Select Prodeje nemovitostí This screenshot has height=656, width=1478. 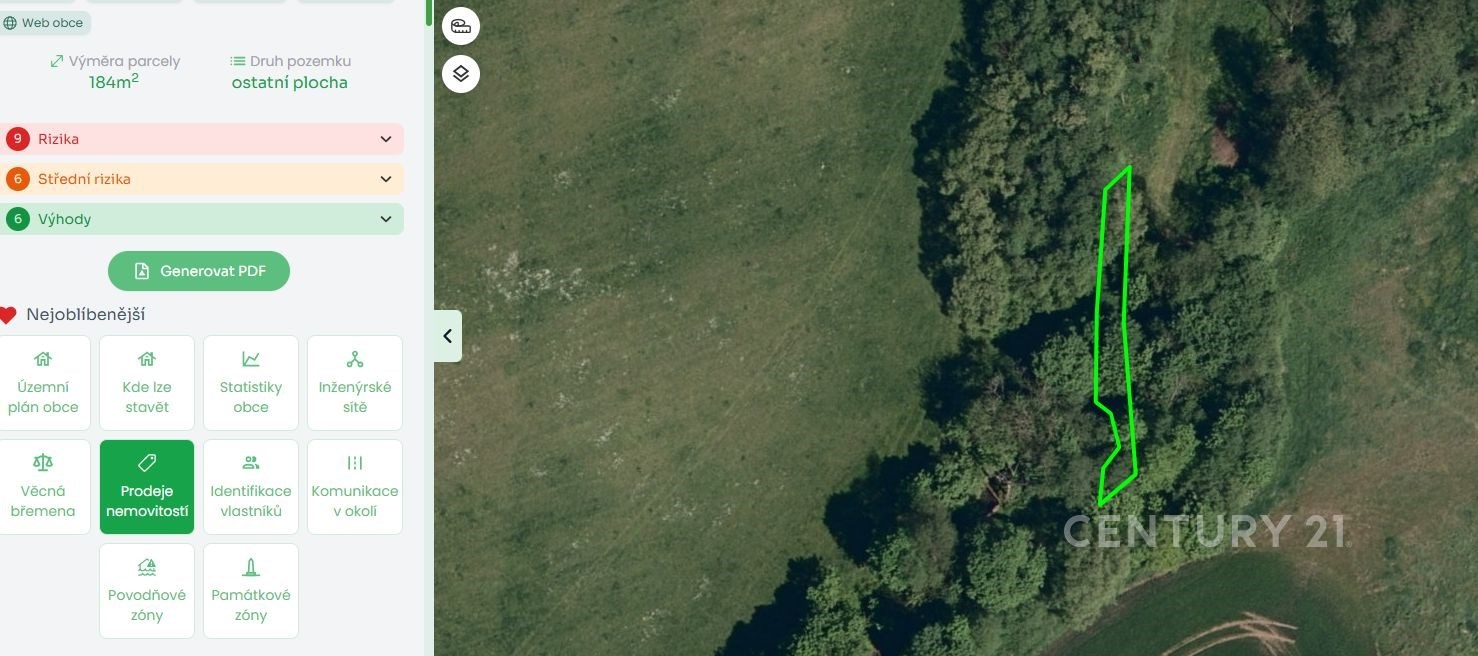[147, 487]
